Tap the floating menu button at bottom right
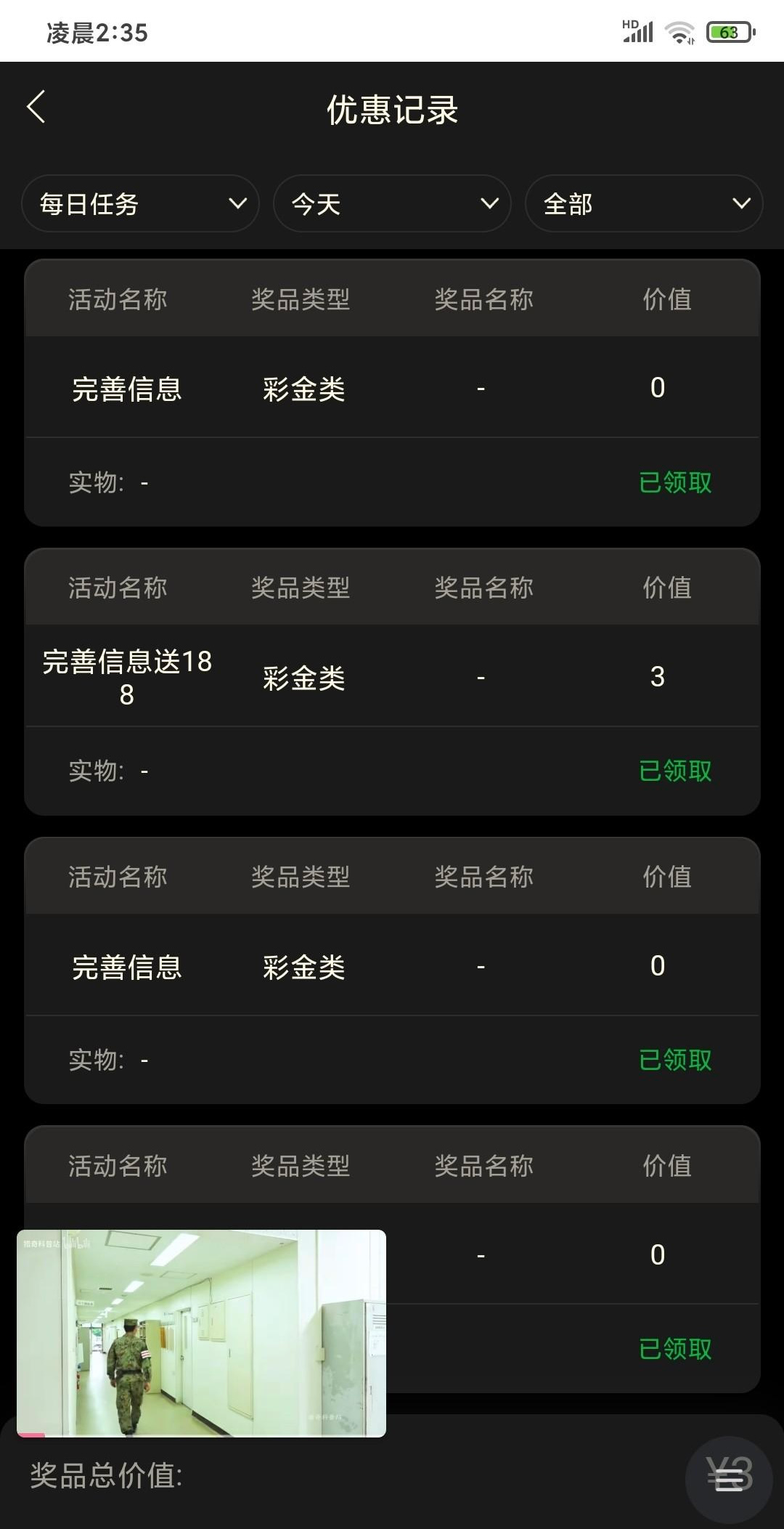This screenshot has width=784, height=1529. (729, 1479)
